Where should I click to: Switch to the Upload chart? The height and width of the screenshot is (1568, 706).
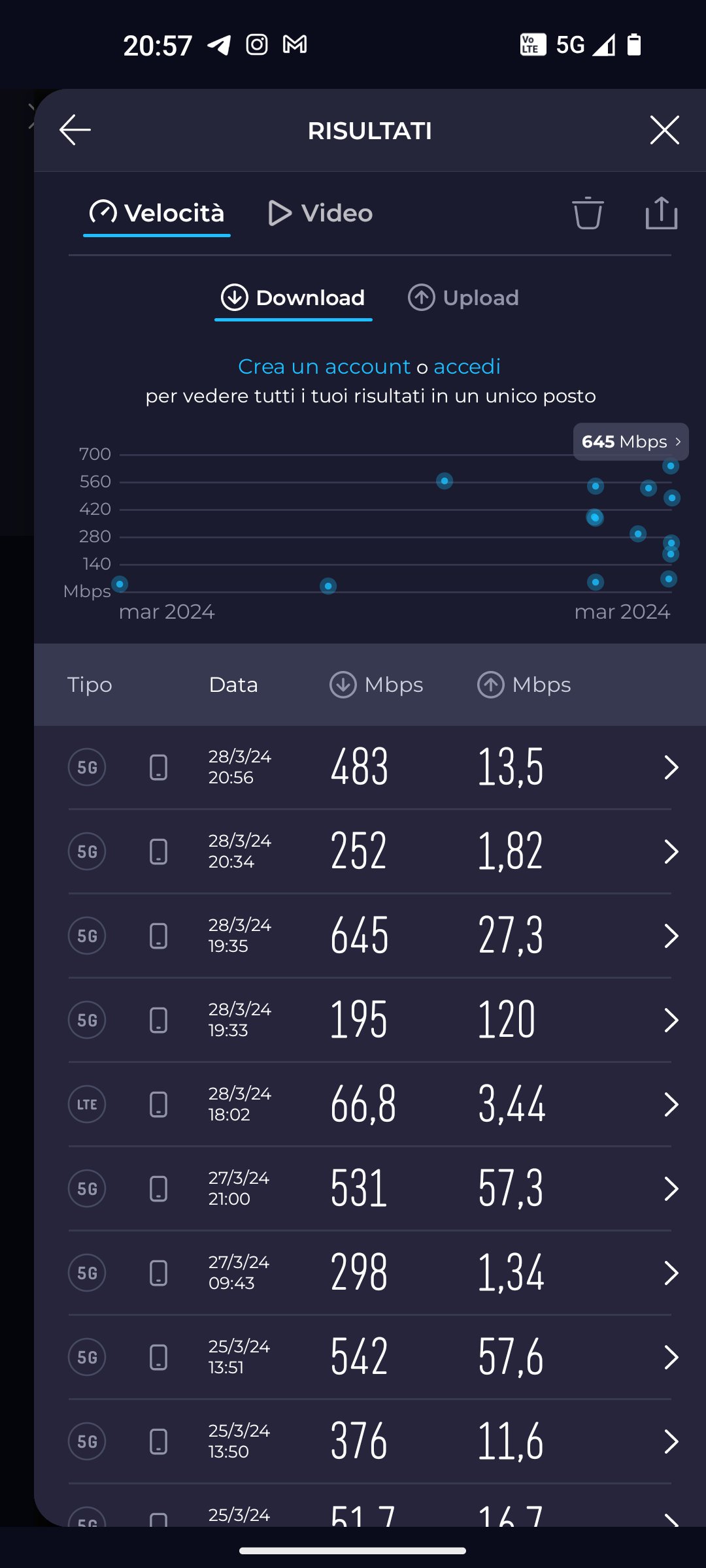pyautogui.click(x=463, y=298)
